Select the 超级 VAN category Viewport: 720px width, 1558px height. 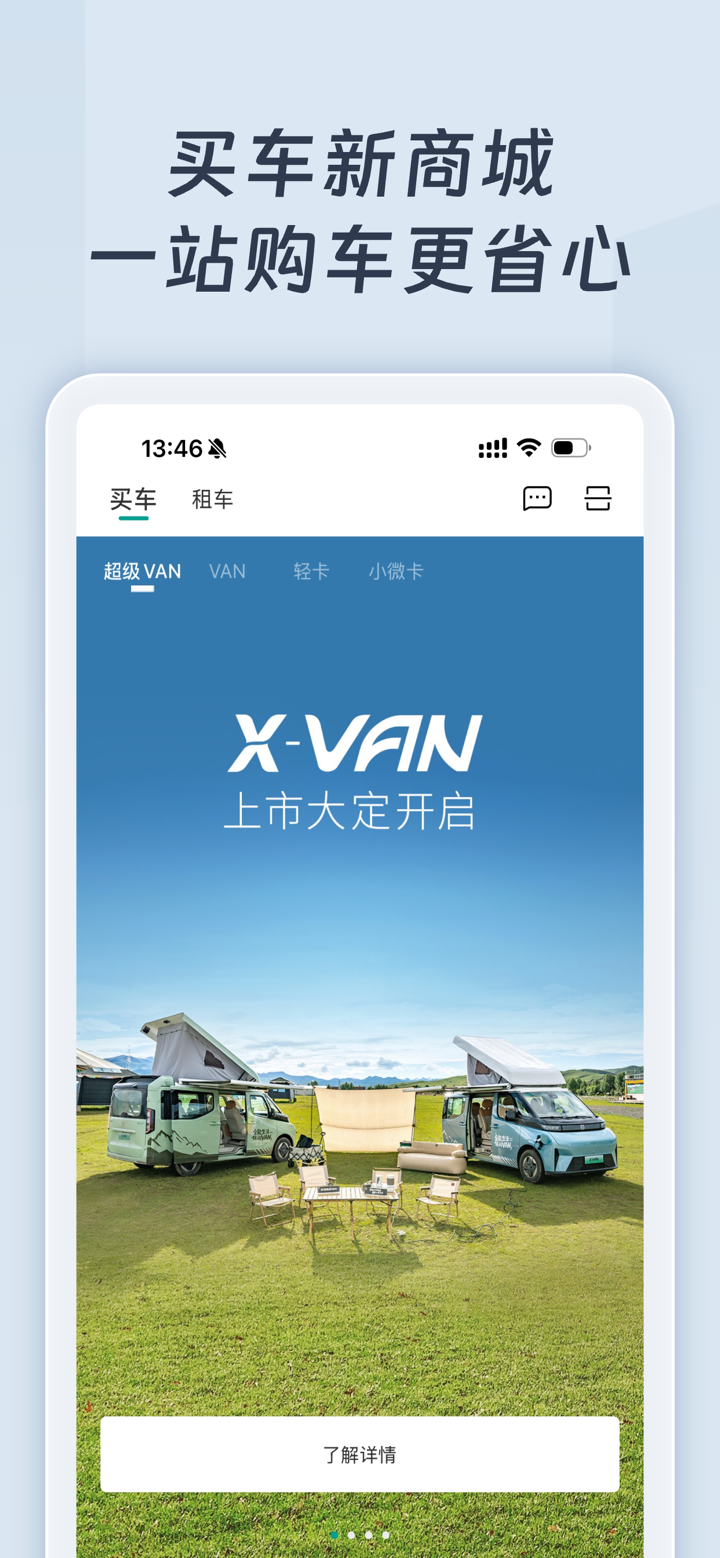(x=141, y=571)
